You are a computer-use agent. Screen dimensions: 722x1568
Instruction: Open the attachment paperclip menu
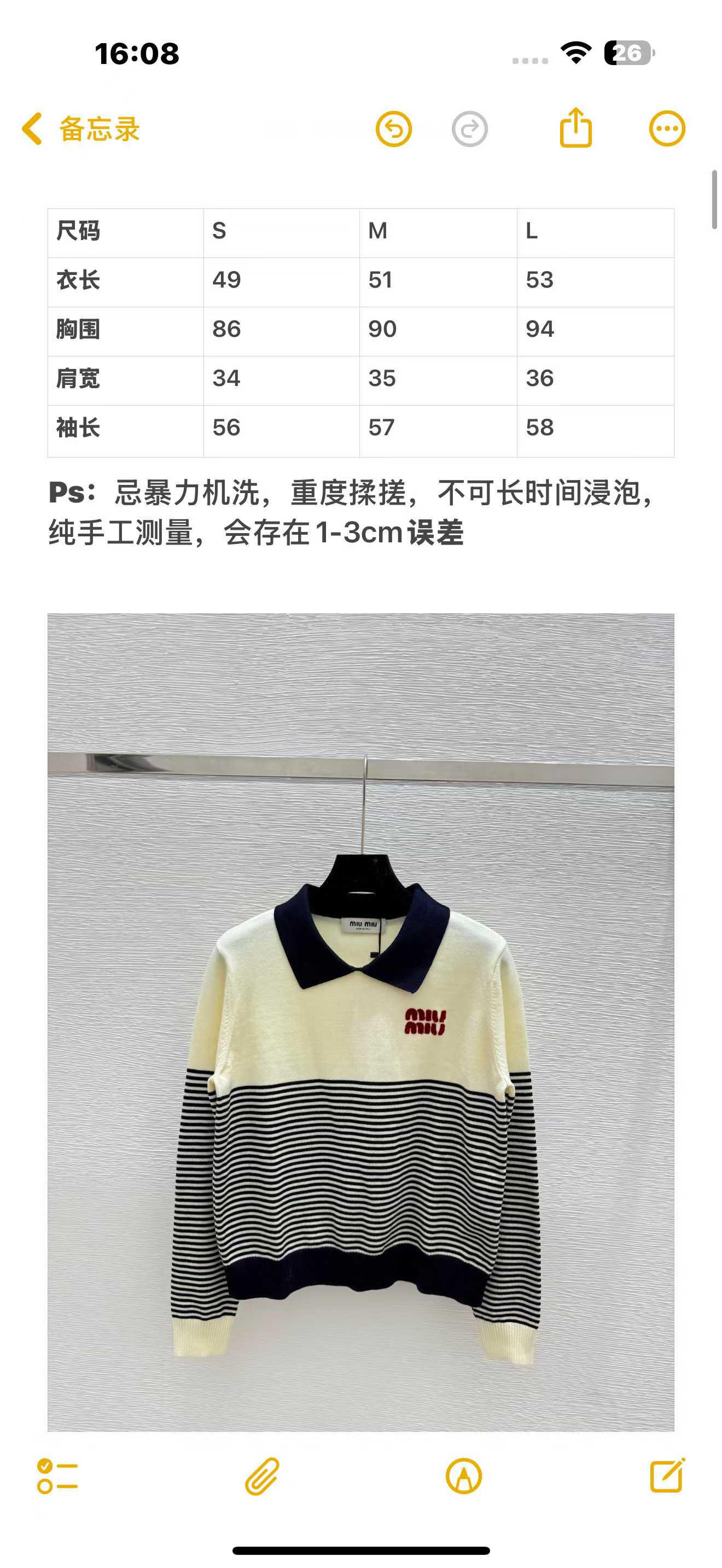click(x=263, y=1476)
